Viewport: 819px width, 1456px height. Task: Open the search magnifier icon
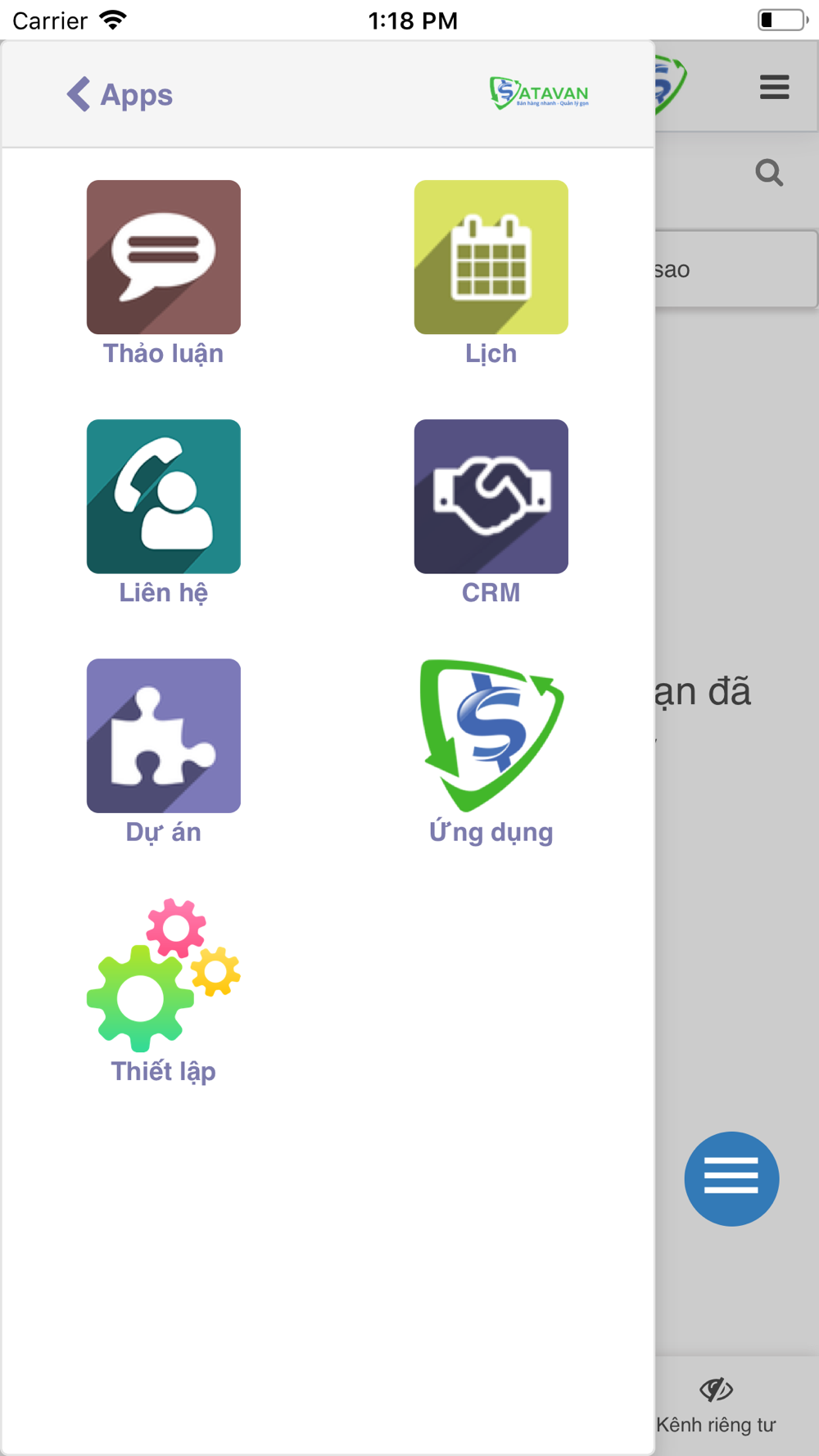(769, 173)
